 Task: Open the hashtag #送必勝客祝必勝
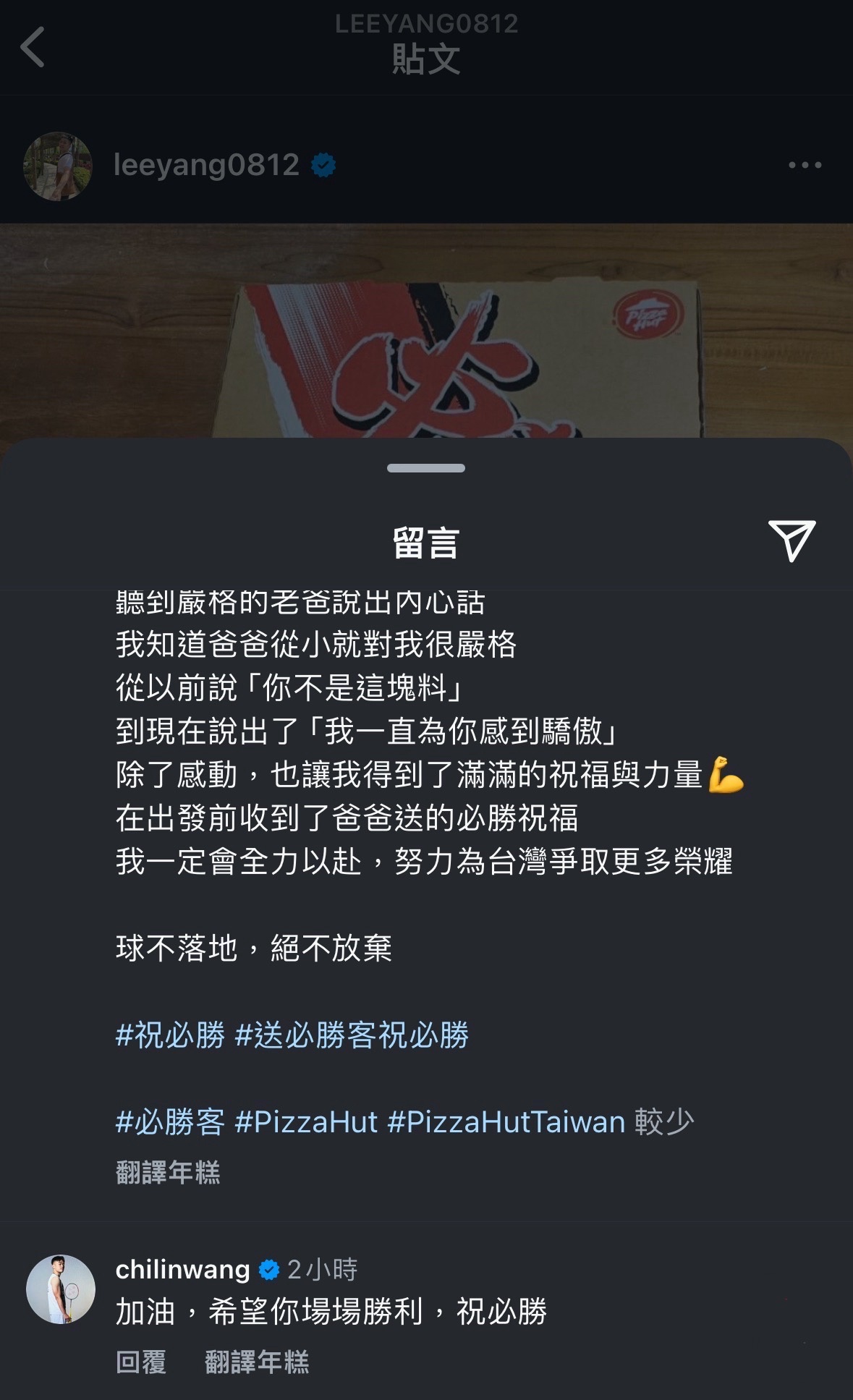tap(352, 1035)
